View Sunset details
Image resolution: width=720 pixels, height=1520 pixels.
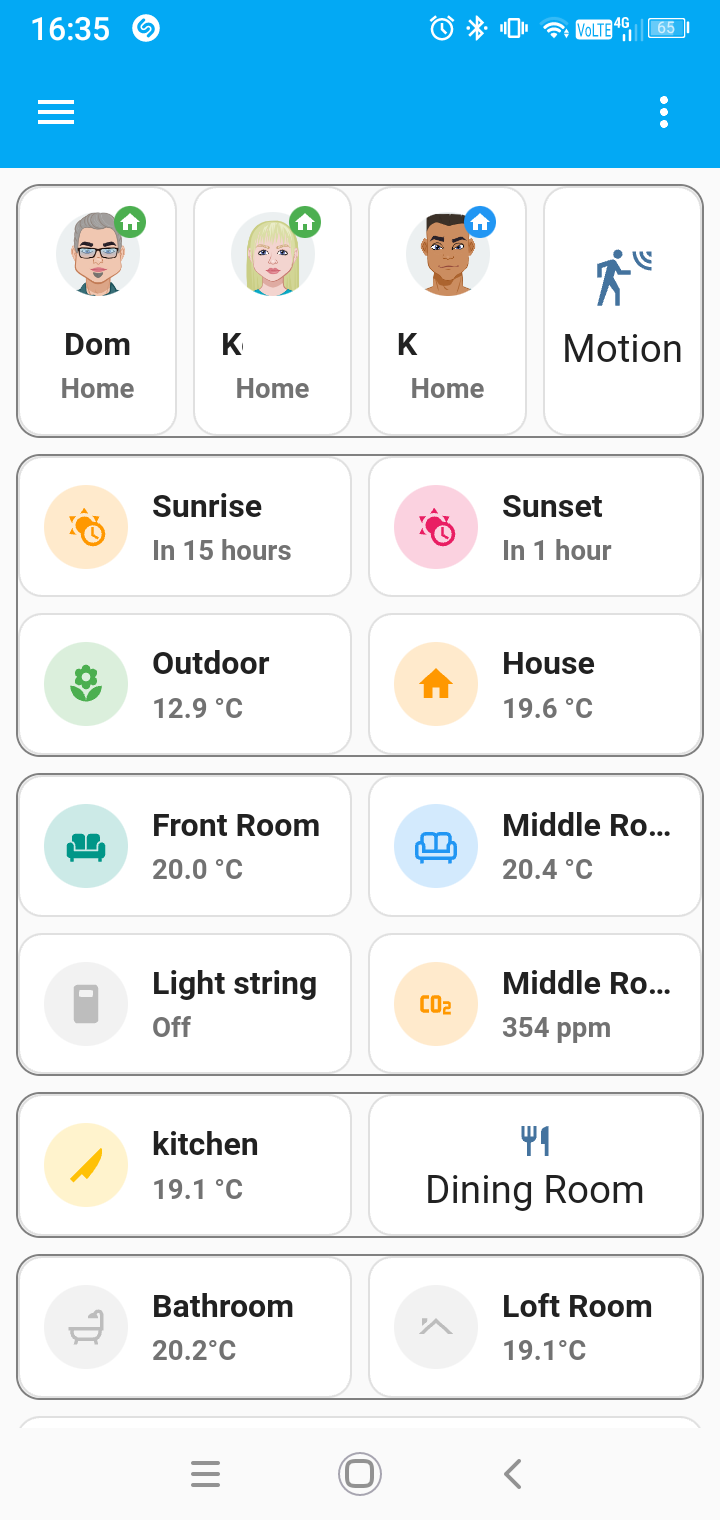(535, 527)
